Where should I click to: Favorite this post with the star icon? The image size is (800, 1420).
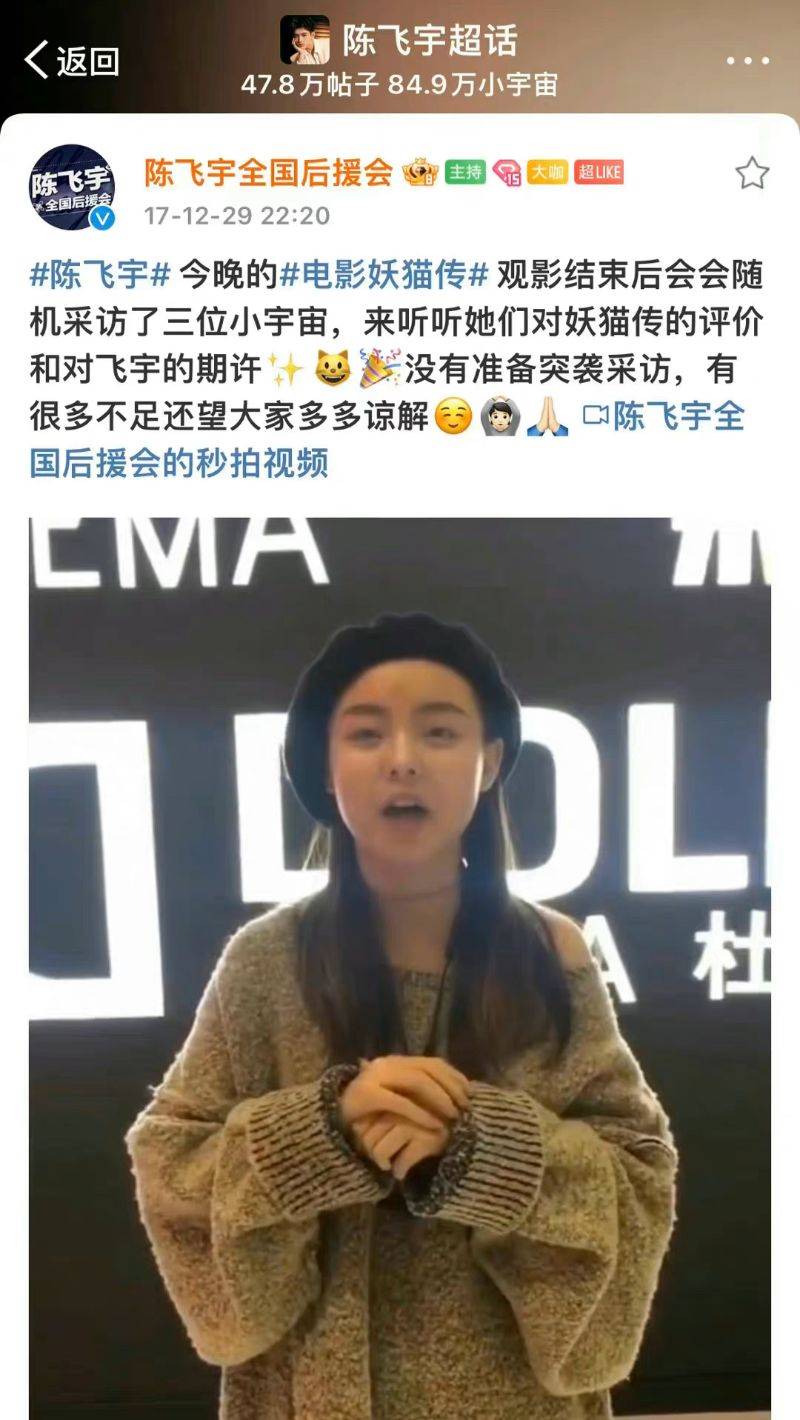(x=751, y=174)
